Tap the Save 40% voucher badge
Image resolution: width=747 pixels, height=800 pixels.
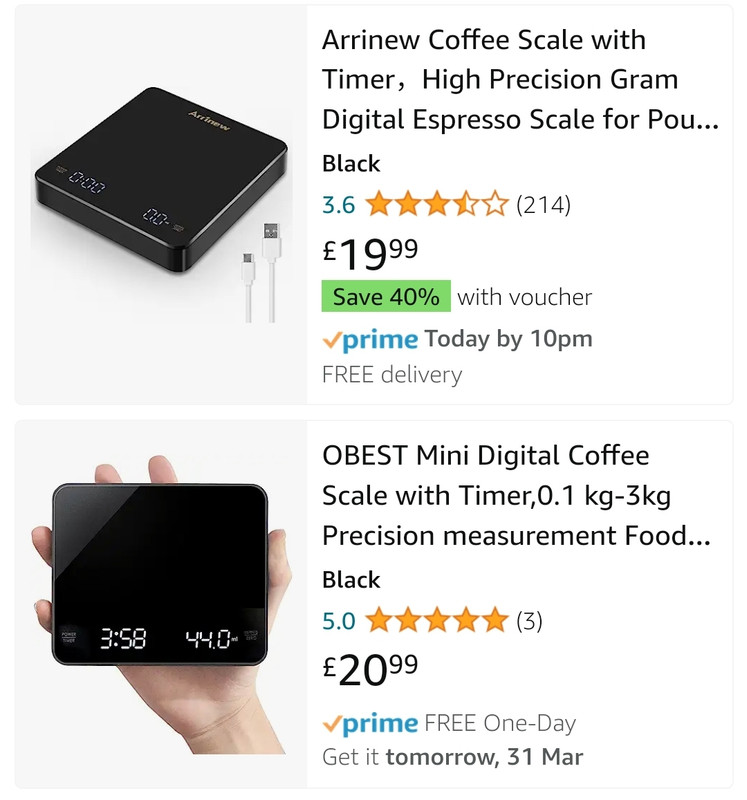(386, 297)
